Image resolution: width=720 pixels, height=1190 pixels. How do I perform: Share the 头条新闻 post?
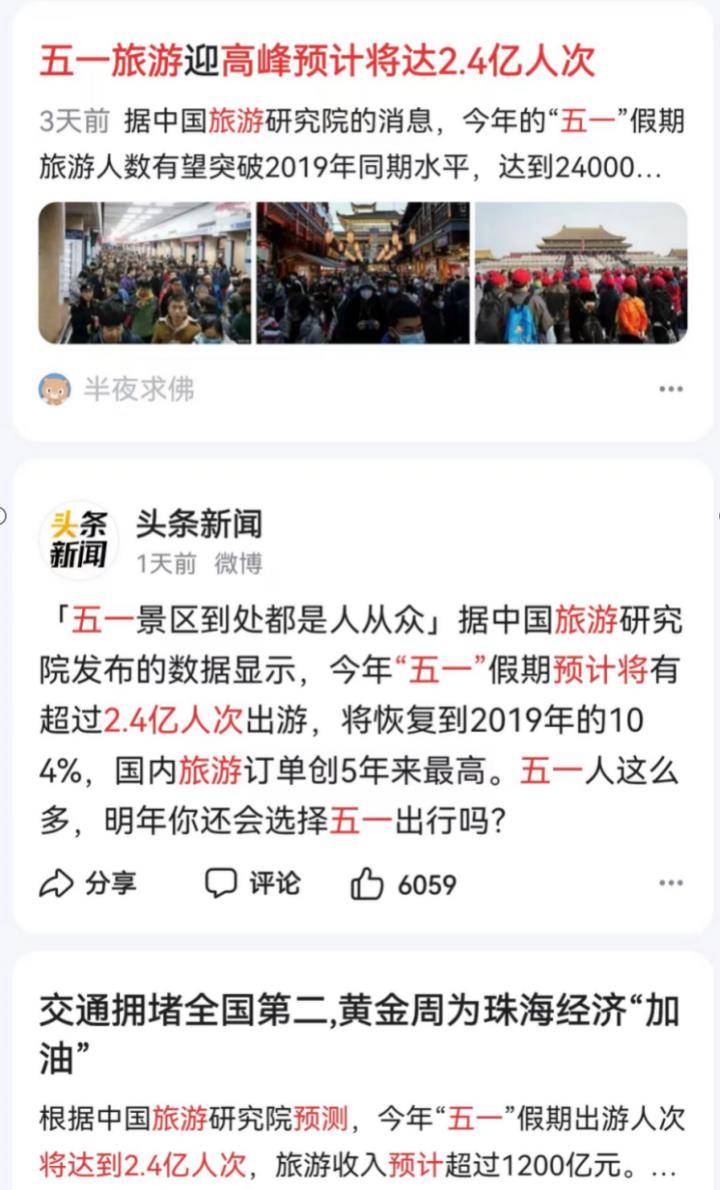coord(88,884)
